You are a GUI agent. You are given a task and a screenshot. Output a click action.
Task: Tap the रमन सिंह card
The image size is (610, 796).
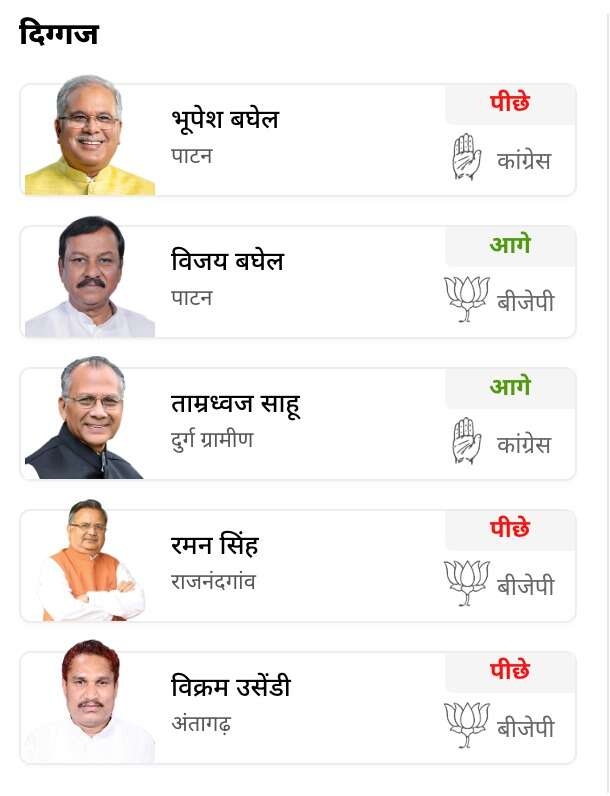point(297,566)
